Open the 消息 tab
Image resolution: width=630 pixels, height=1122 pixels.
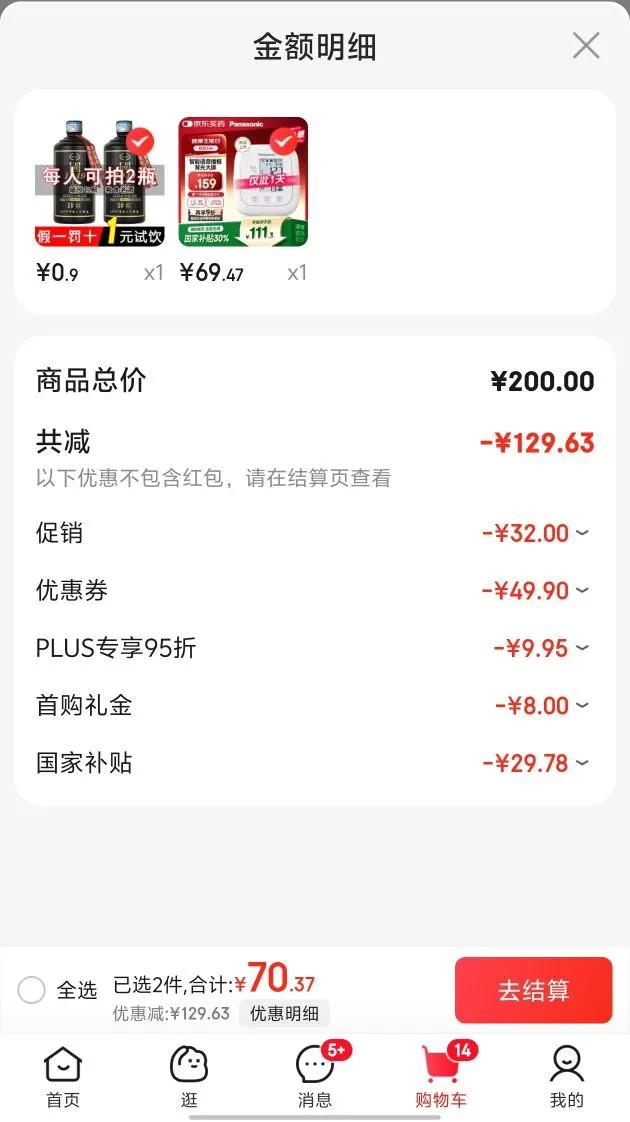point(315,1077)
